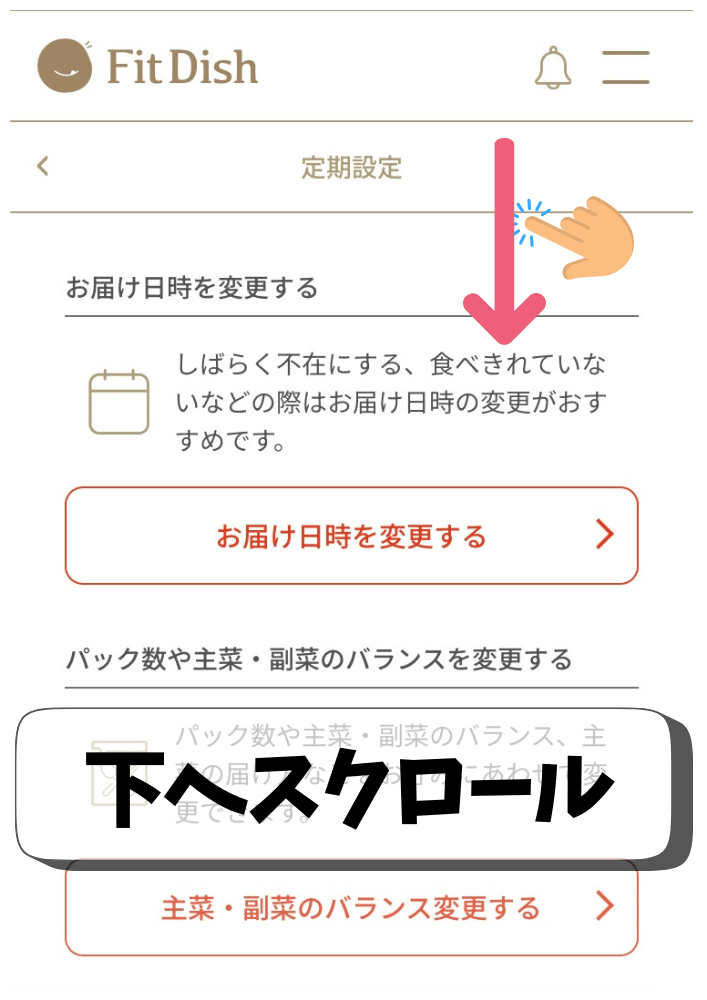Tap the お届け日時を変更する button
This screenshot has width=707, height=1000.
pos(351,536)
